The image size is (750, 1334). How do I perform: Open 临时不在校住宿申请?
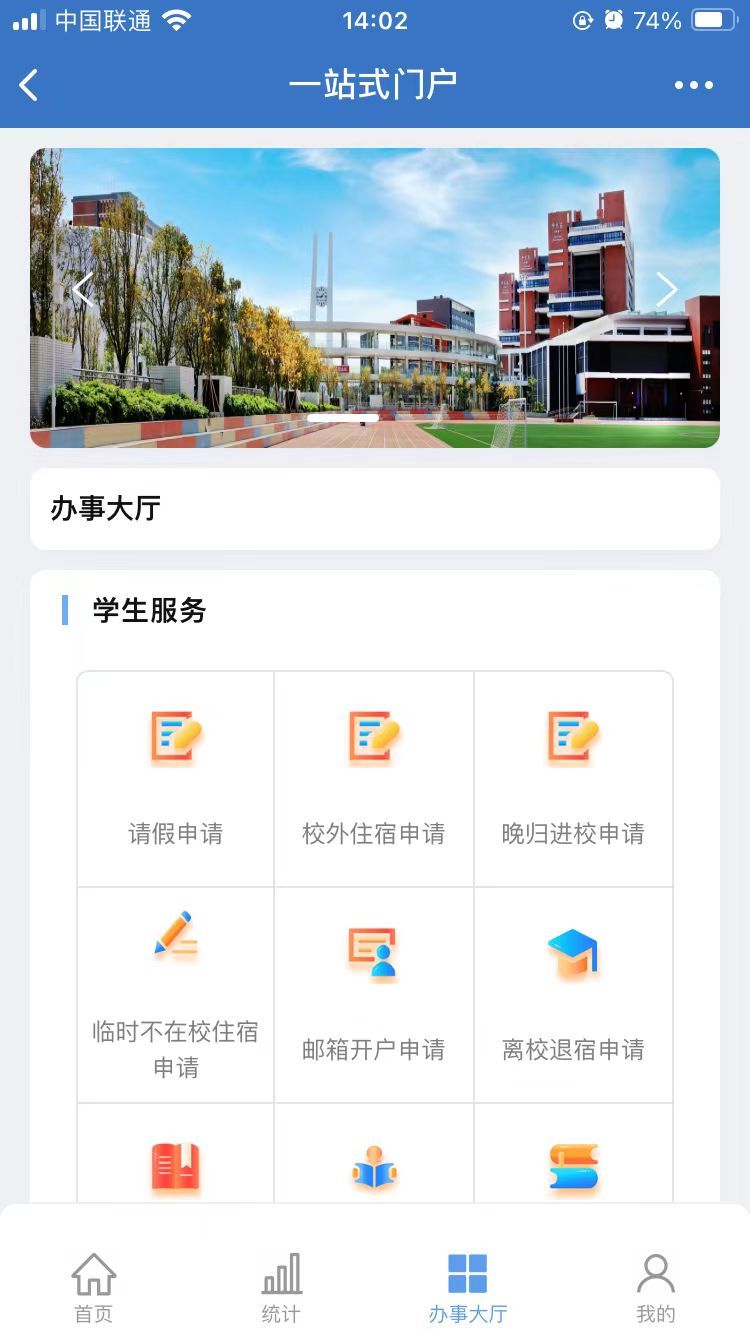(176, 994)
